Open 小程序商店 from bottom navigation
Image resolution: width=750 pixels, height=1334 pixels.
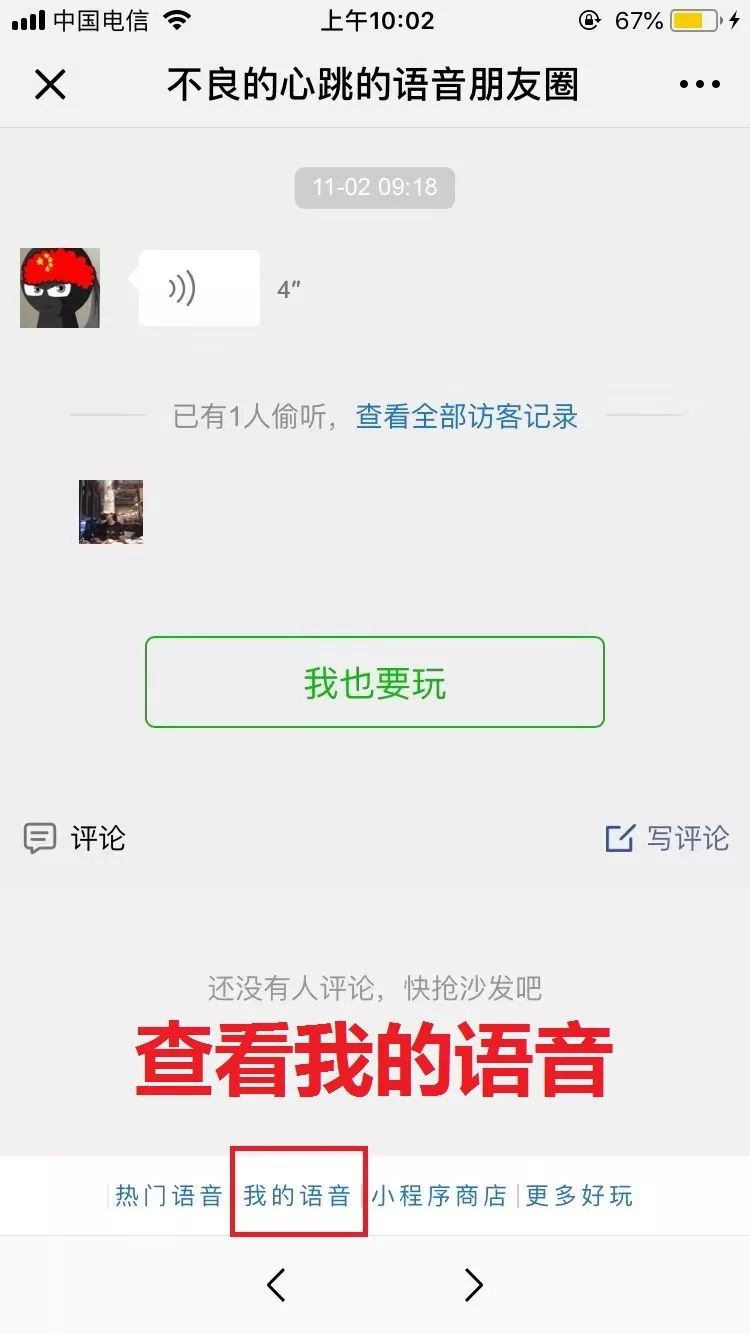pyautogui.click(x=442, y=1194)
